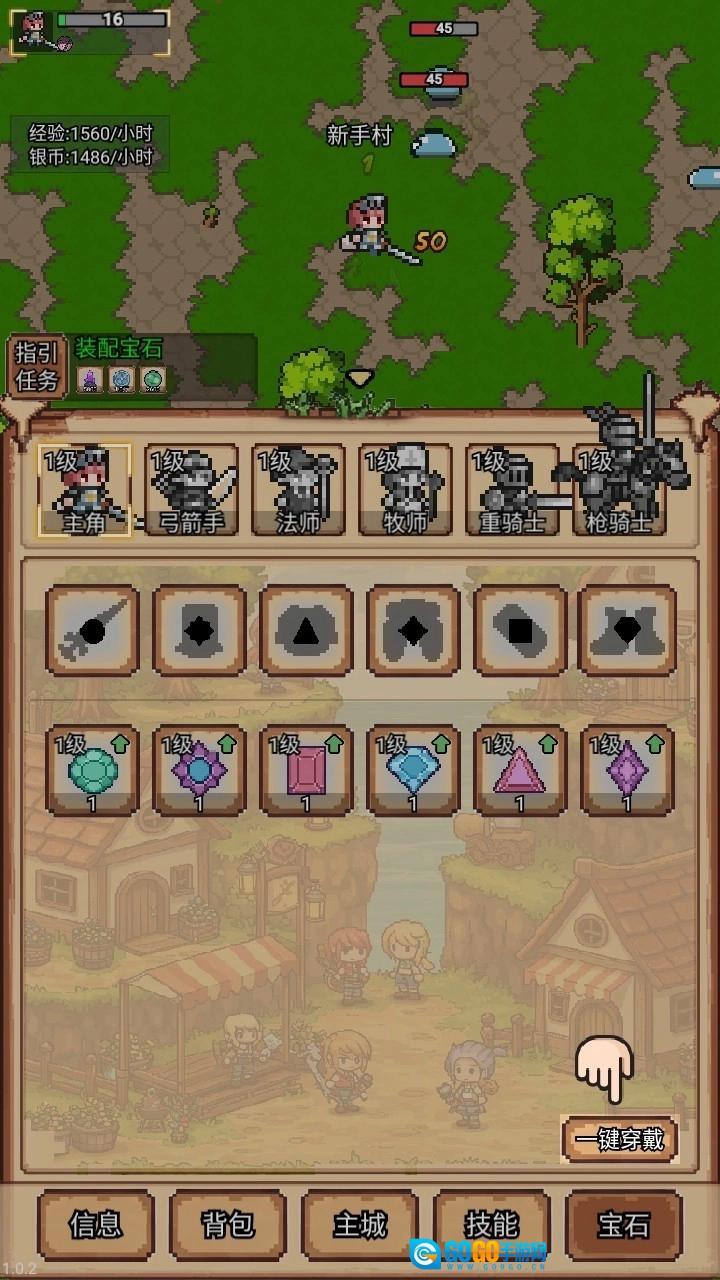The height and width of the screenshot is (1280, 720).
Task: Select the 宝石 tab
Action: (x=624, y=1224)
